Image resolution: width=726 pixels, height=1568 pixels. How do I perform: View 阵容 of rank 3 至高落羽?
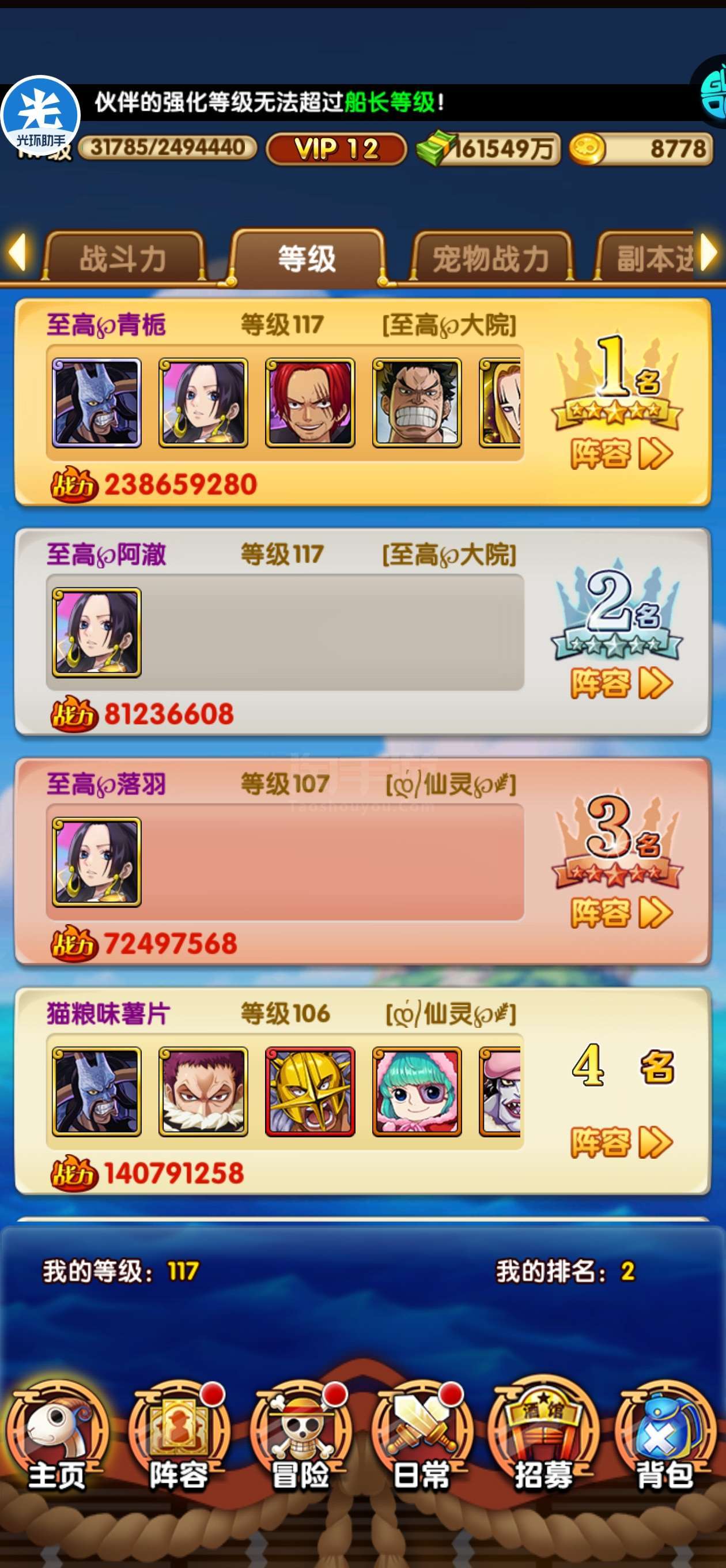click(621, 913)
